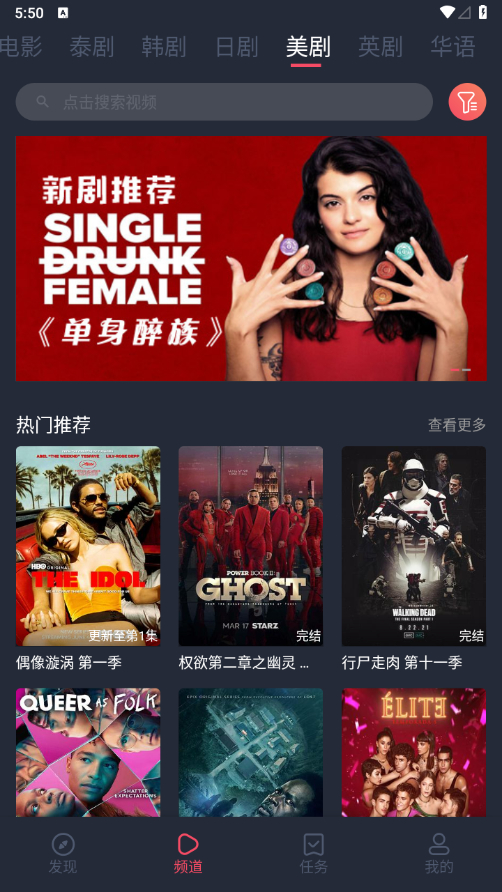The width and height of the screenshot is (502, 892).
Task: Switch to the 电影 tab
Action: click(20, 47)
